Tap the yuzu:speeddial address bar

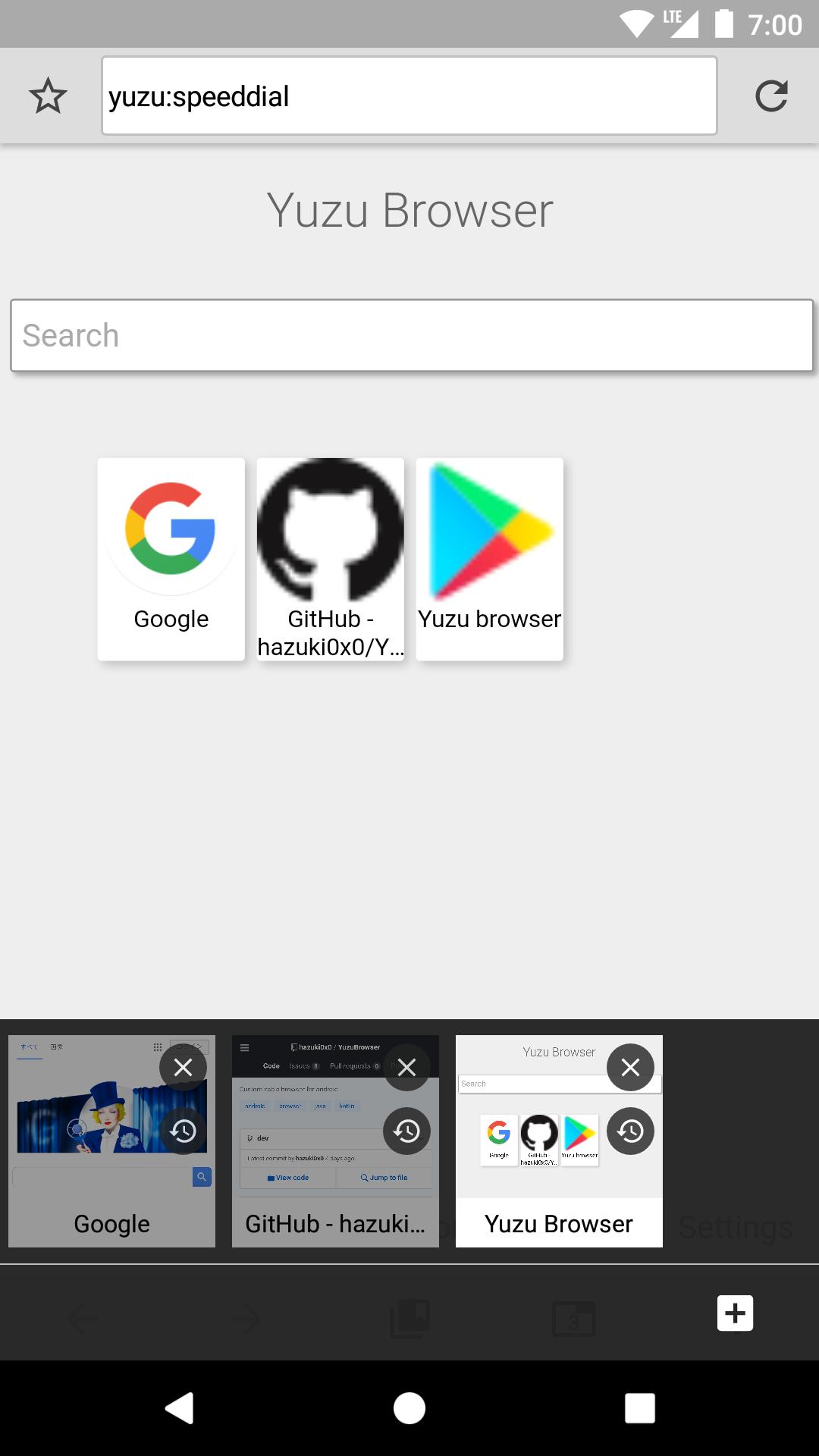pos(409,96)
